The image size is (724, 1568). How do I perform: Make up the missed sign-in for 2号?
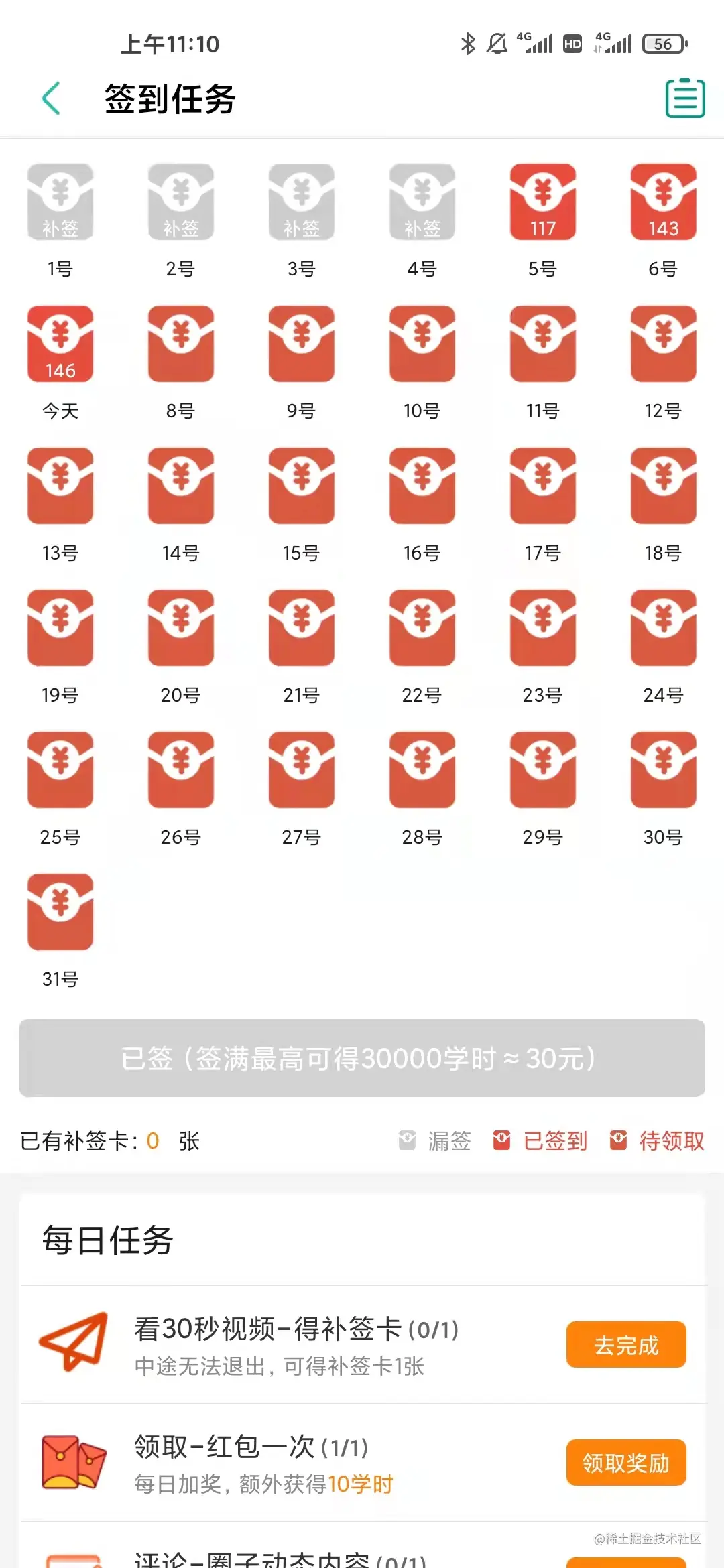tap(181, 202)
